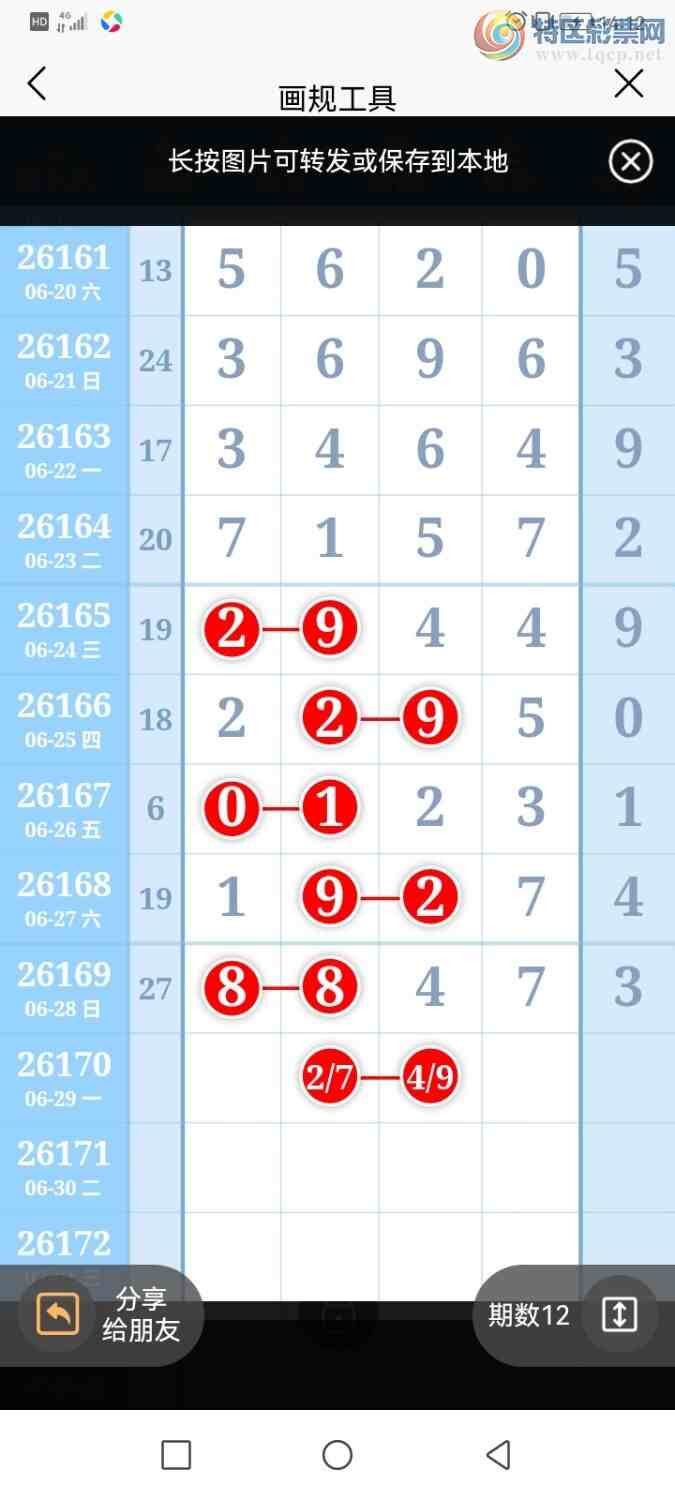Tap the system home button

point(337,1455)
